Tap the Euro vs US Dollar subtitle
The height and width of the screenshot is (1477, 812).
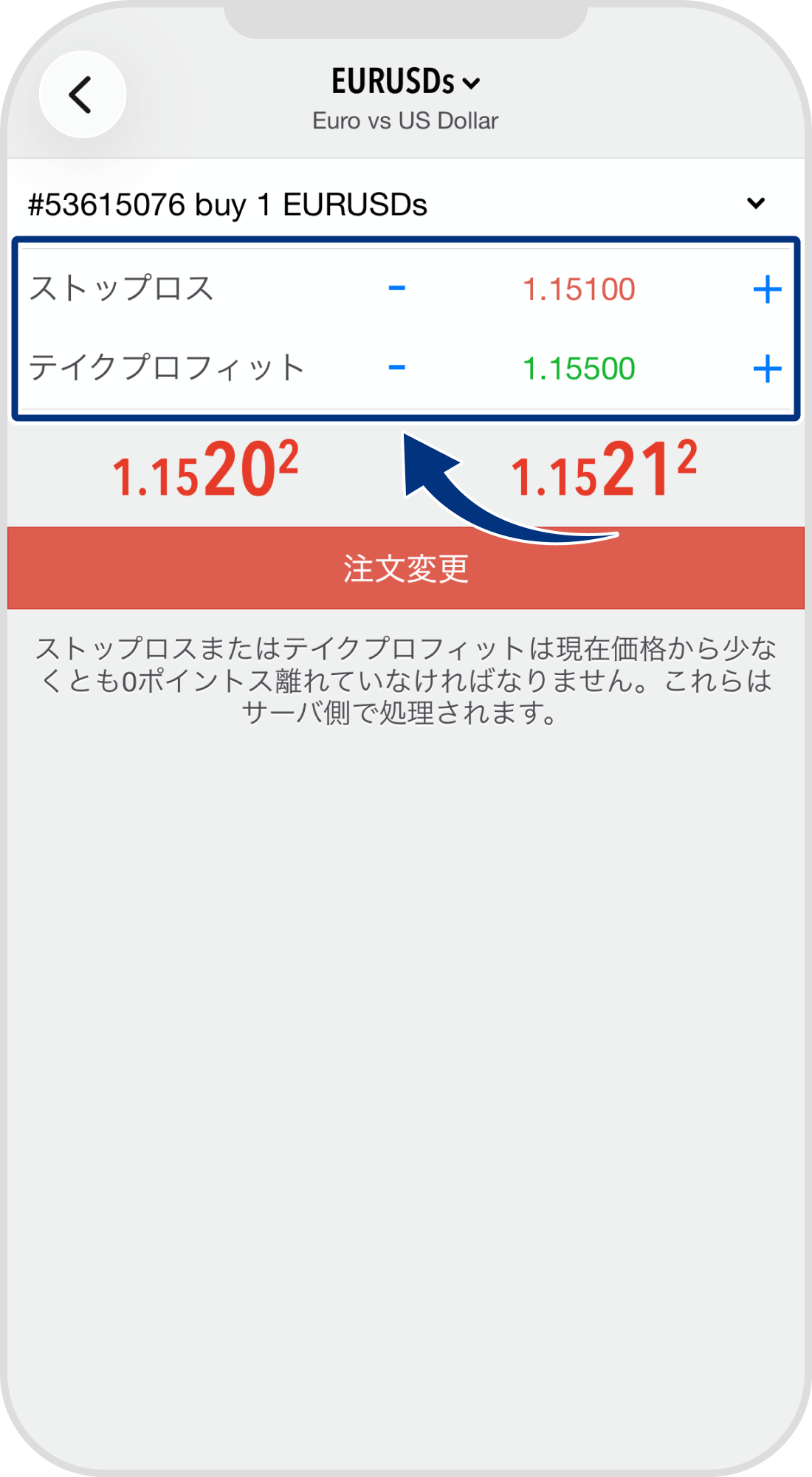pos(406,120)
